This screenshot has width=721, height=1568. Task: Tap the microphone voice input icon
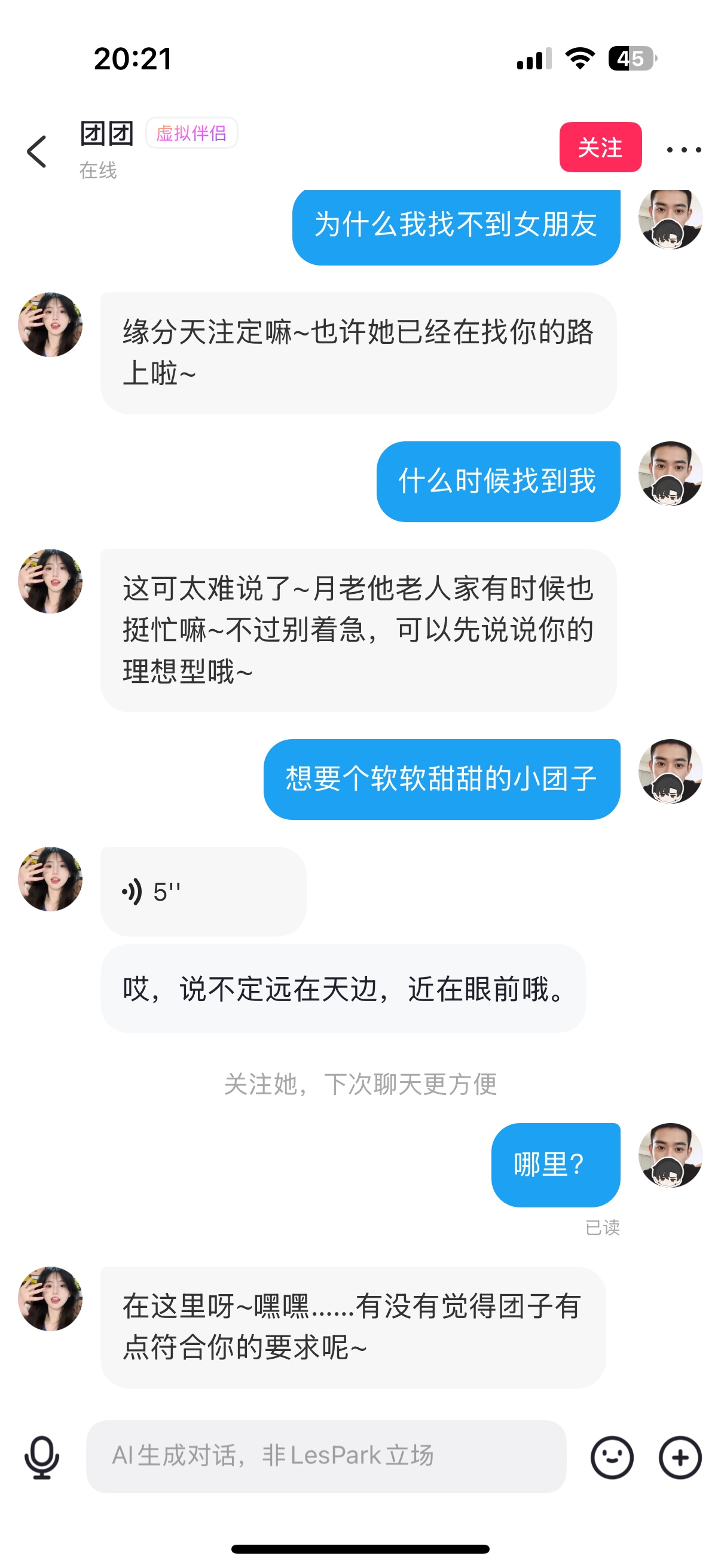coord(41,1457)
